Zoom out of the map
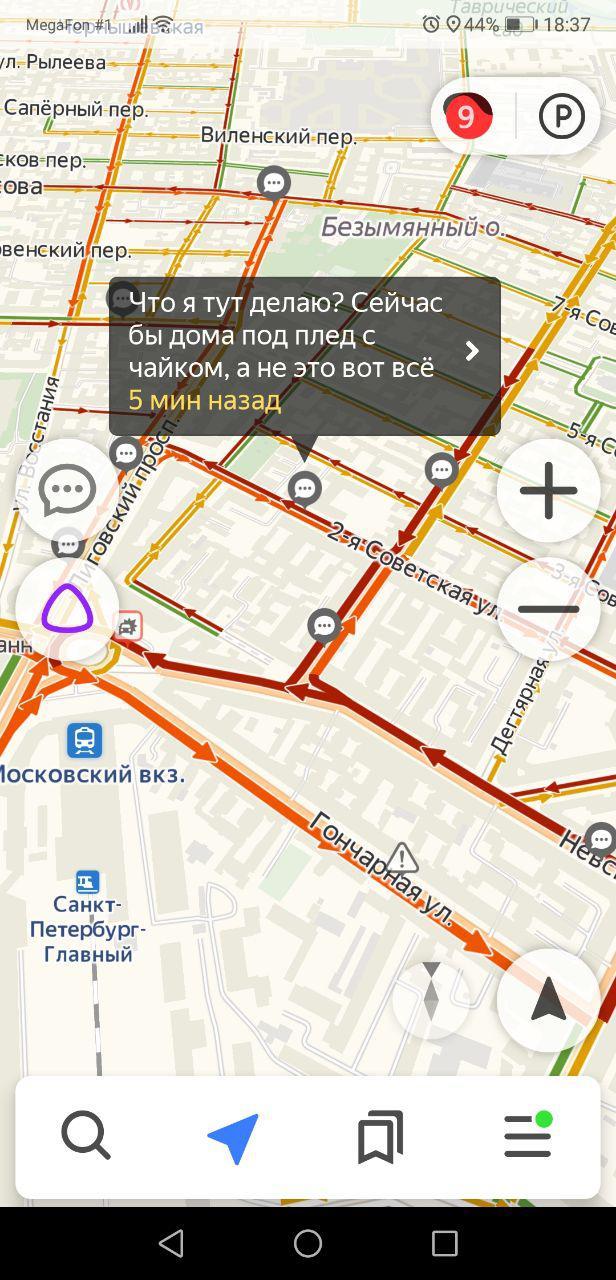This screenshot has height=1280, width=616. point(548,608)
